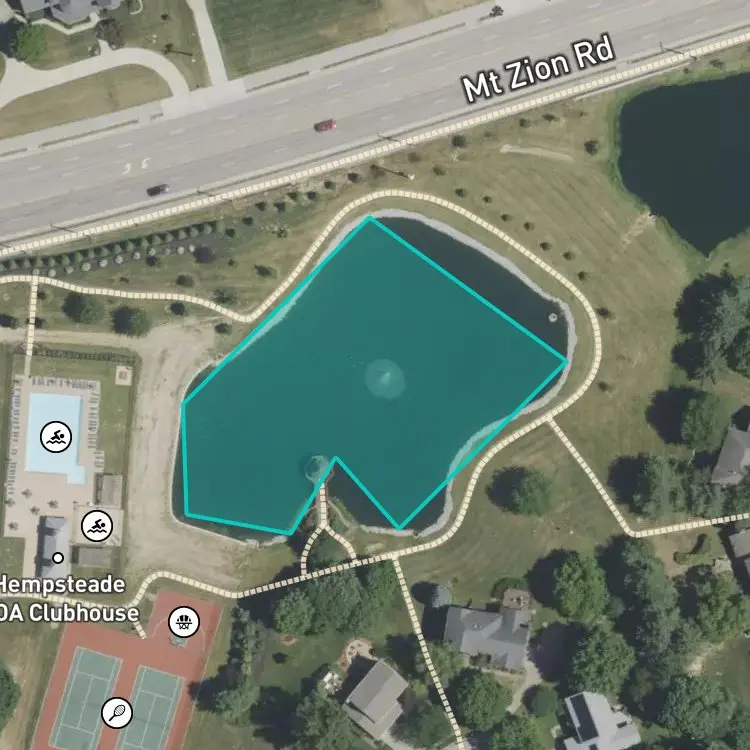Tap the tennis court map marker

pyautogui.click(x=117, y=713)
